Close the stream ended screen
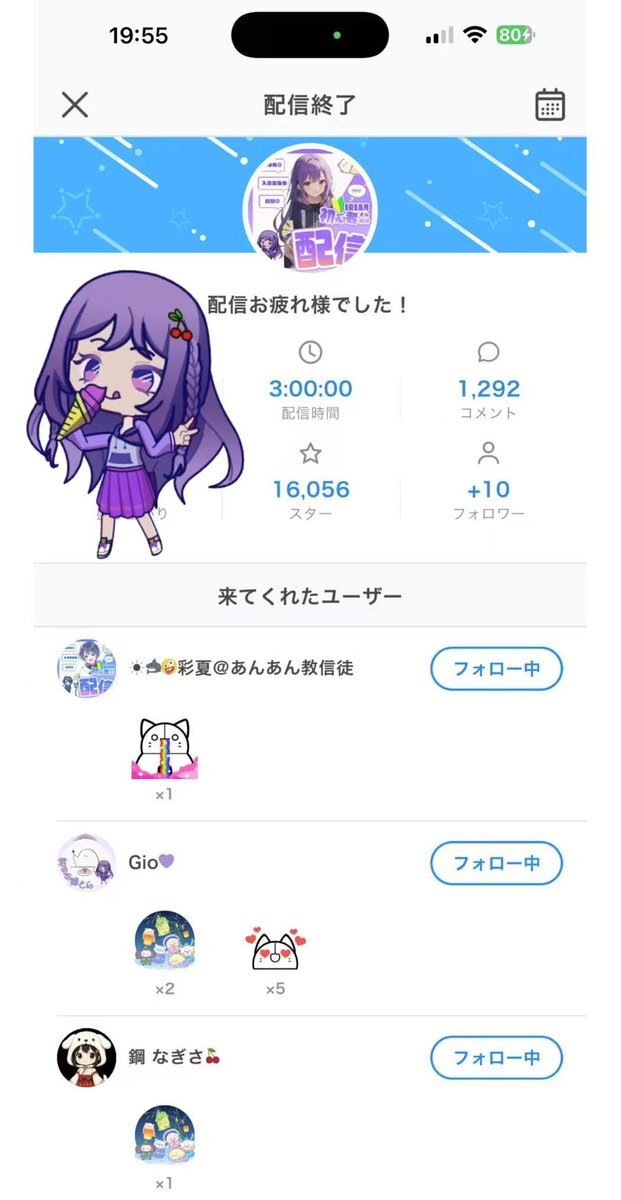This screenshot has width=621, height=1200. pyautogui.click(x=75, y=105)
